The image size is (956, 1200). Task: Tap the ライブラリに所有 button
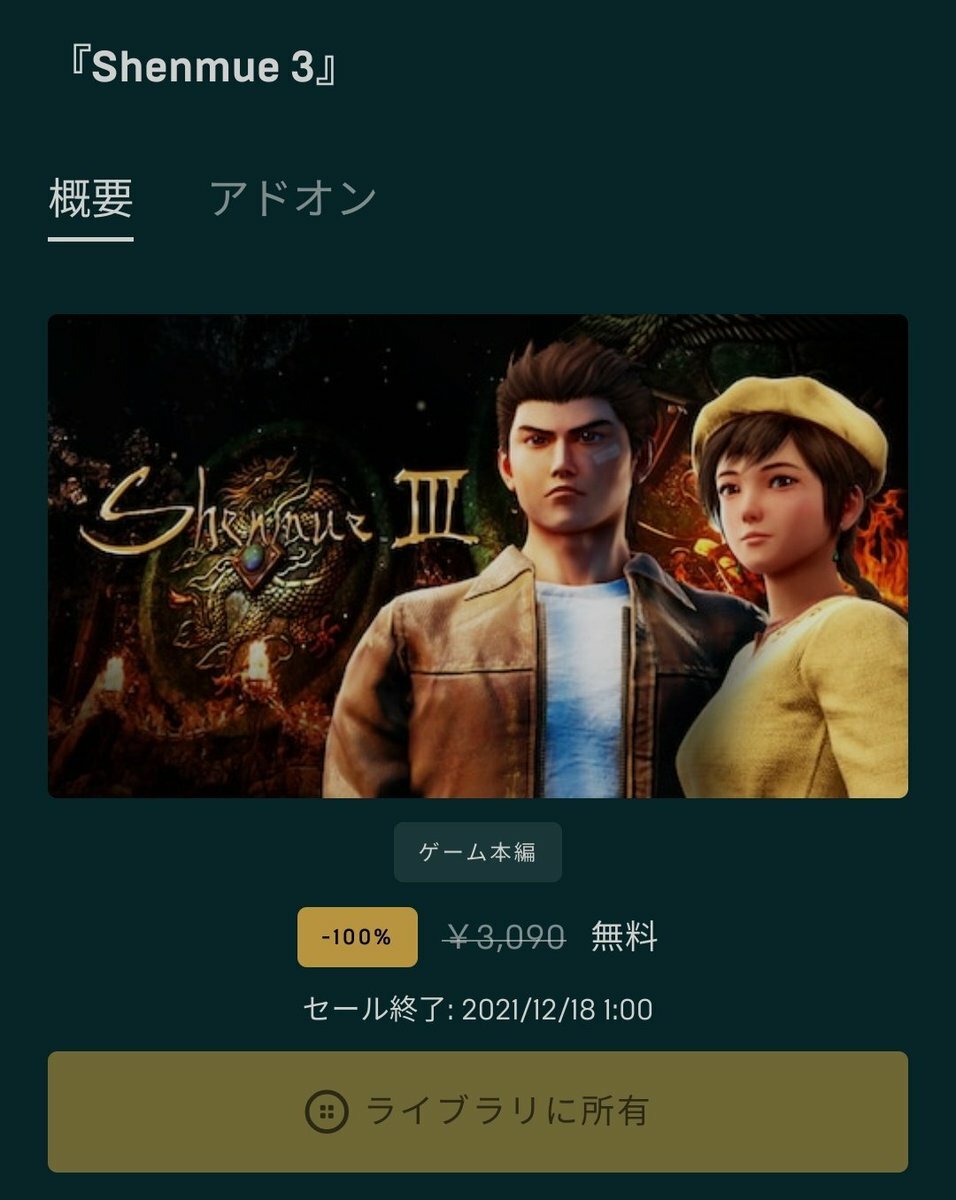click(x=478, y=1111)
